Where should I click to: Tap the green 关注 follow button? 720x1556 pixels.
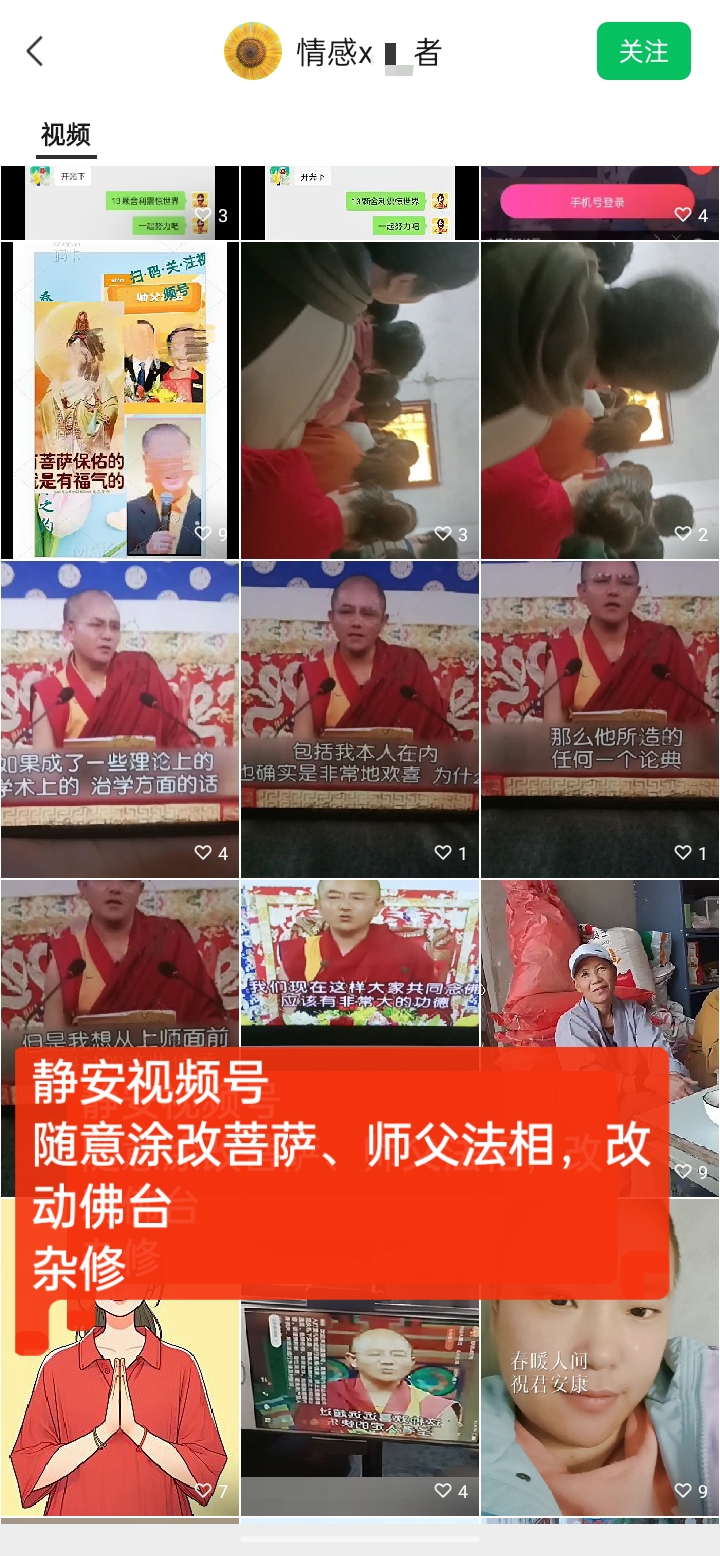pos(643,51)
